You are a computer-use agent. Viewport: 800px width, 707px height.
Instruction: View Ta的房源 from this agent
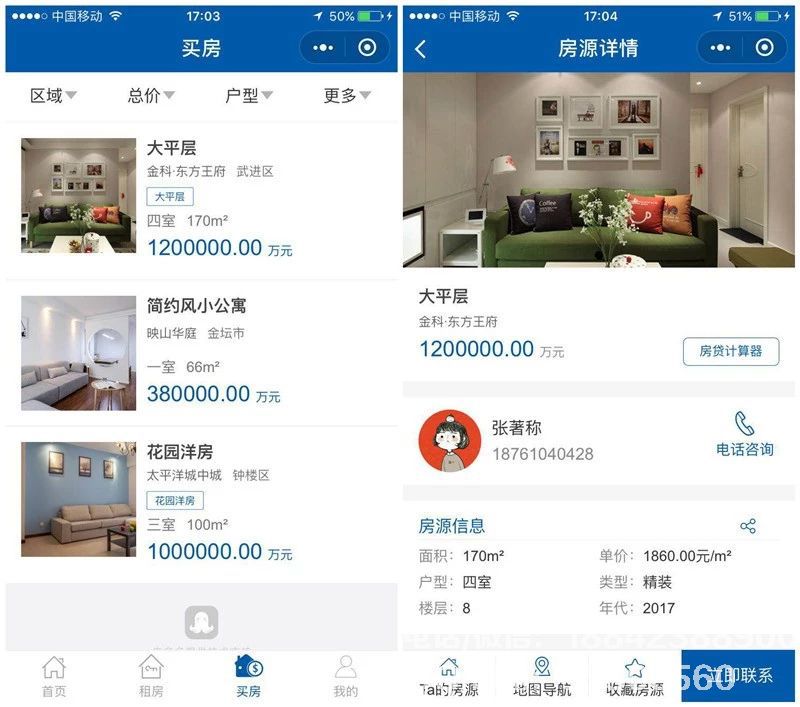tap(449, 677)
